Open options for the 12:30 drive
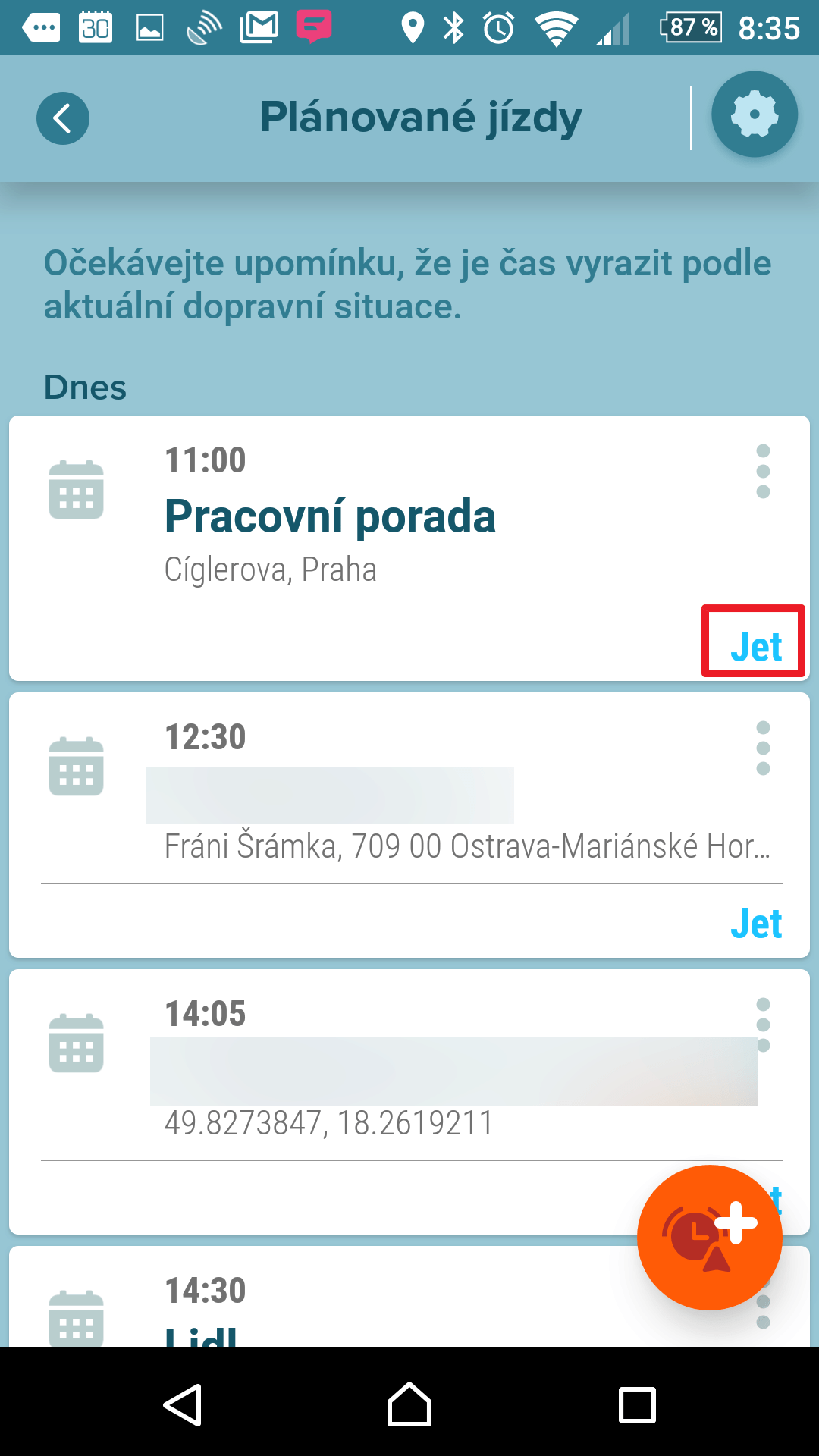 click(x=763, y=748)
